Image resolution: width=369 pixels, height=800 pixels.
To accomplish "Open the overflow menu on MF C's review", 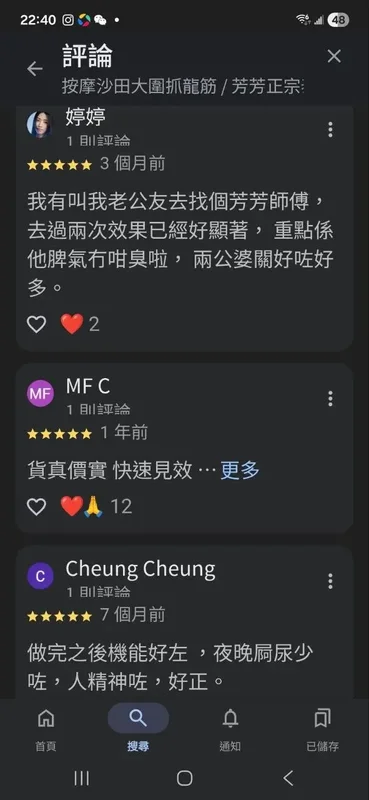I will point(330,398).
